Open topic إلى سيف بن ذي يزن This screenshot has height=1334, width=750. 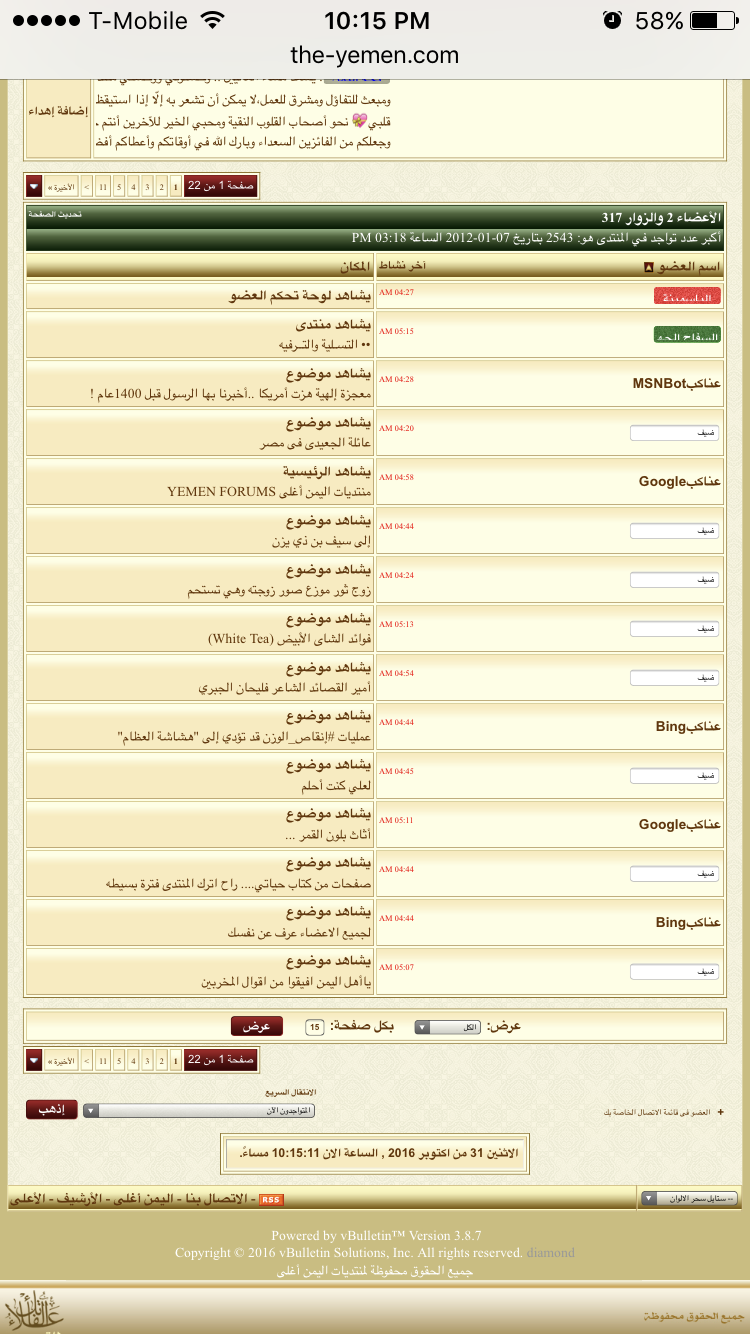click(321, 541)
